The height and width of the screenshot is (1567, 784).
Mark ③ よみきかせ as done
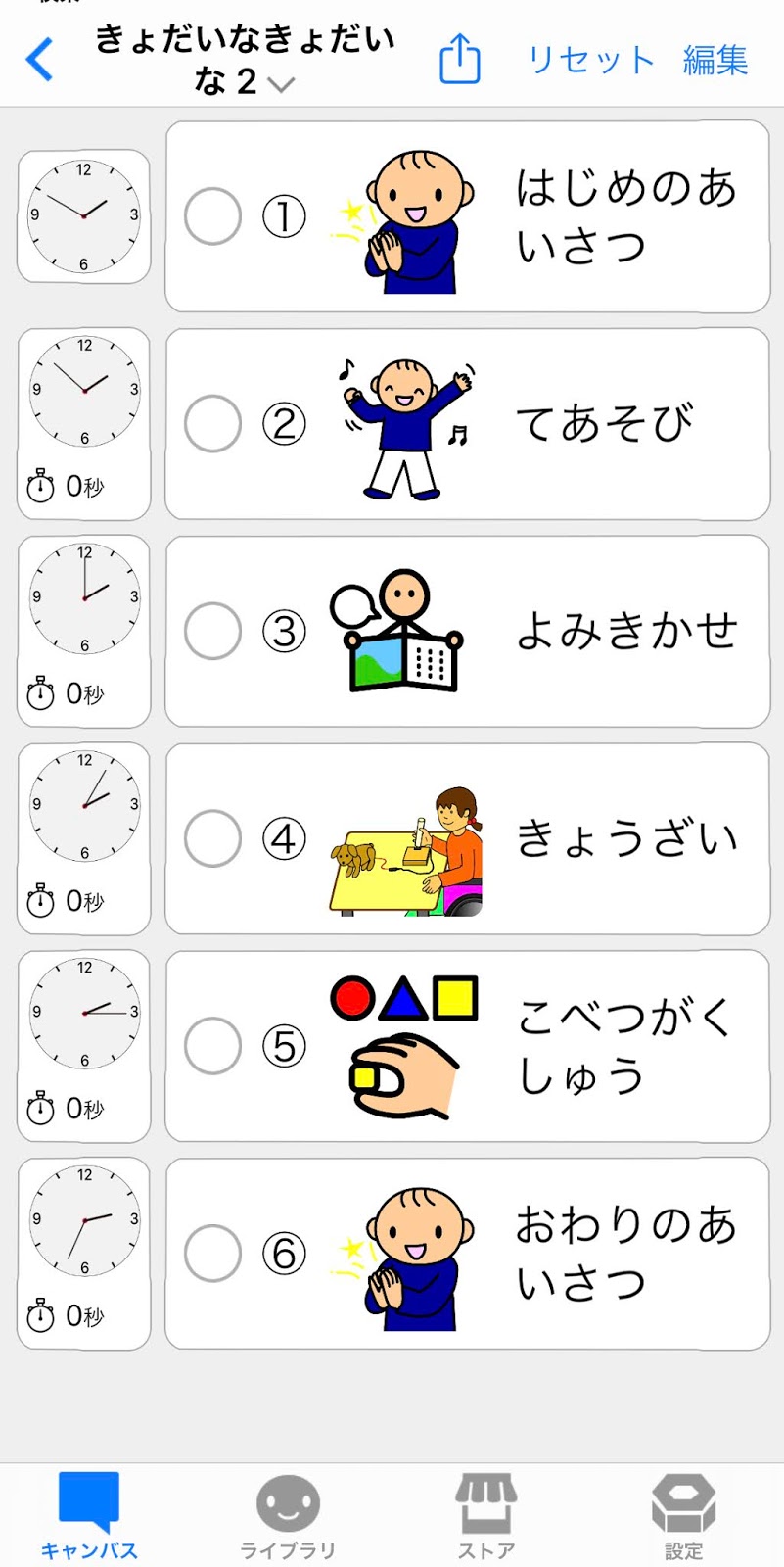(x=212, y=631)
